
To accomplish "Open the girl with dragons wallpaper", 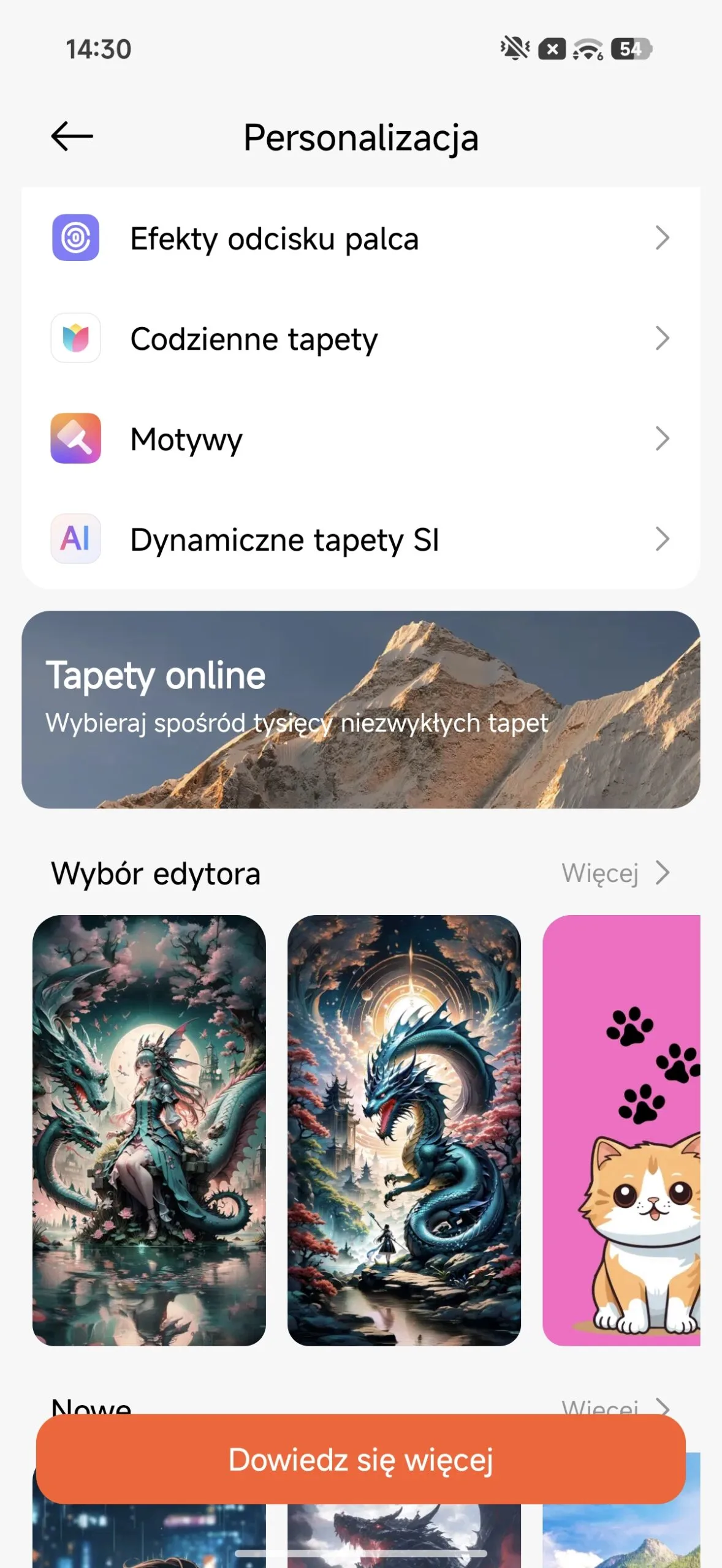I will point(149,1130).
